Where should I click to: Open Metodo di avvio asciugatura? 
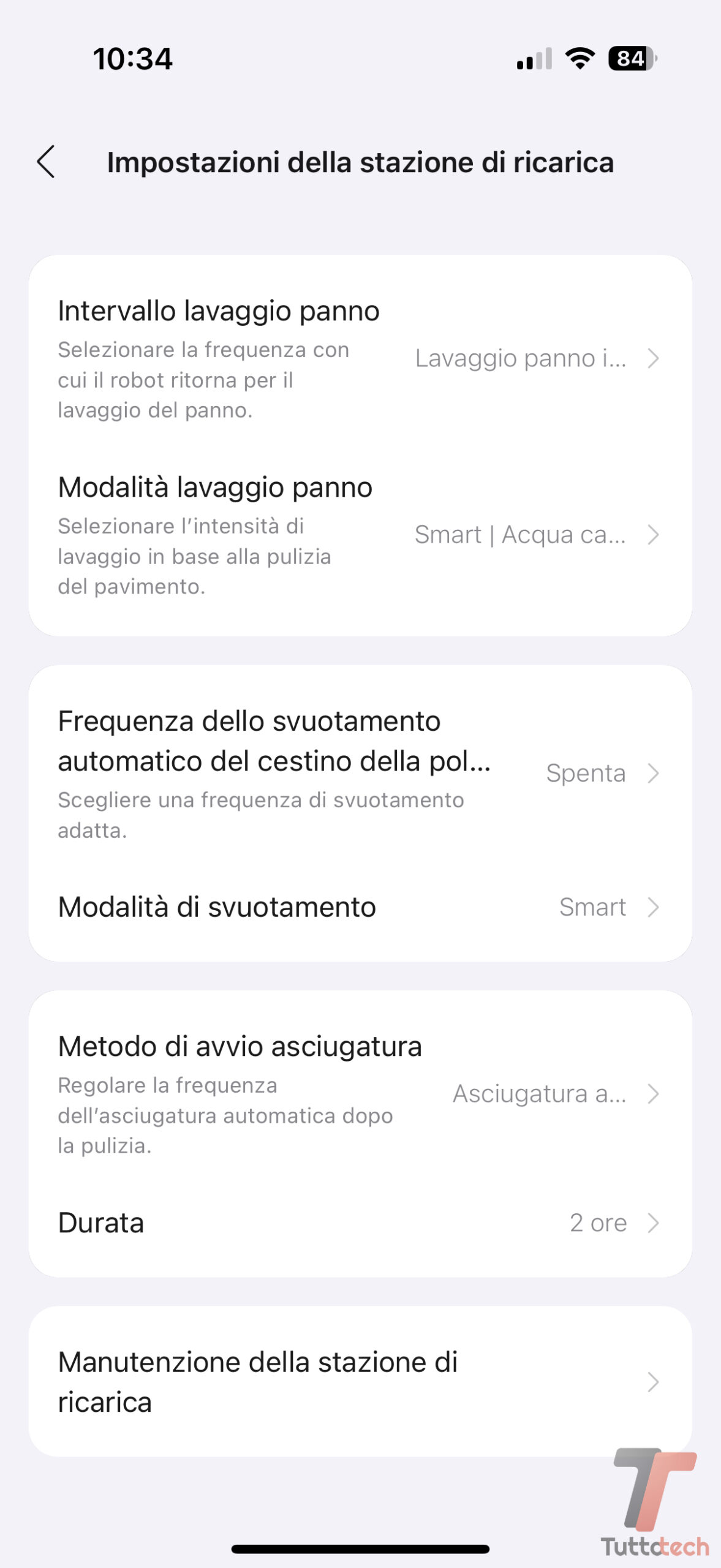click(x=360, y=1094)
